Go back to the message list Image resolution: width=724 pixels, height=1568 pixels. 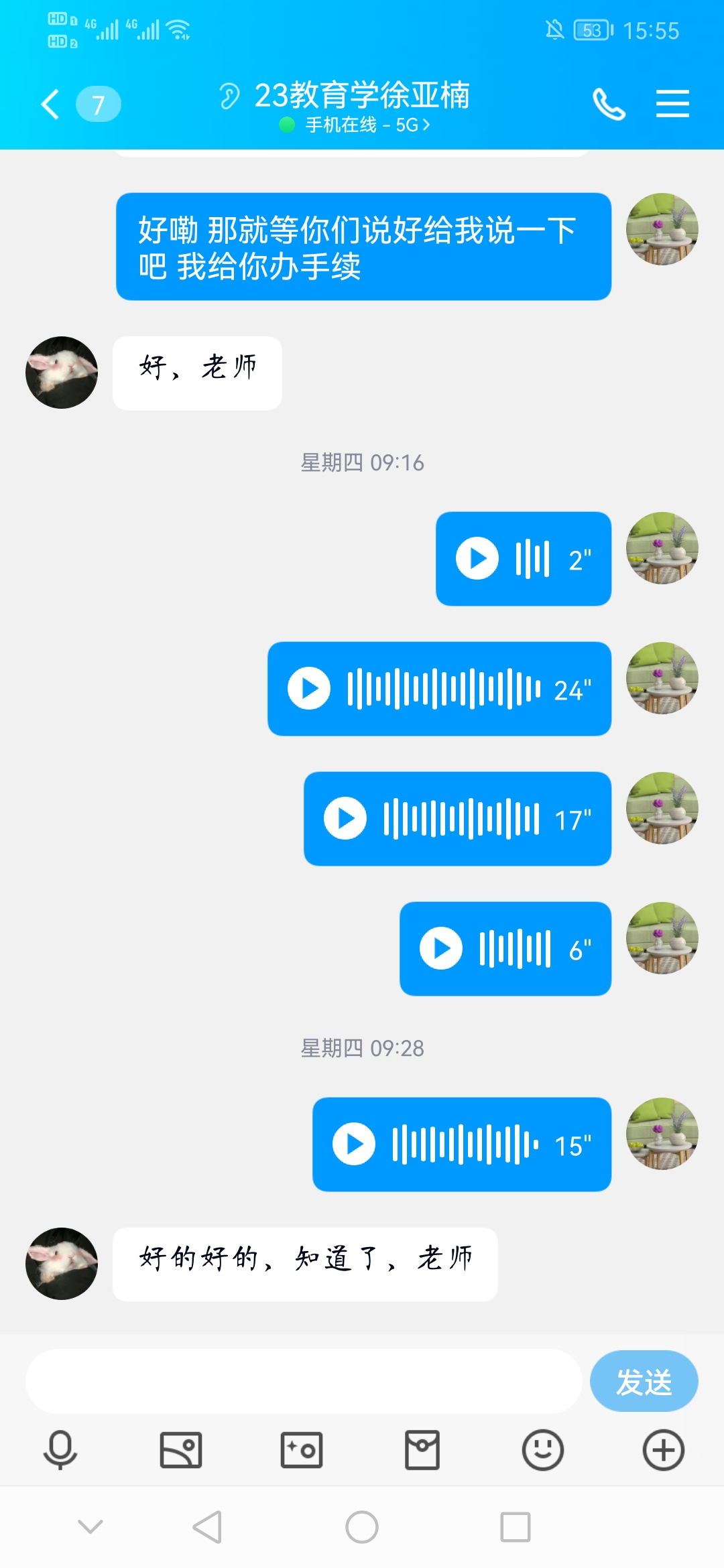pyautogui.click(x=51, y=104)
